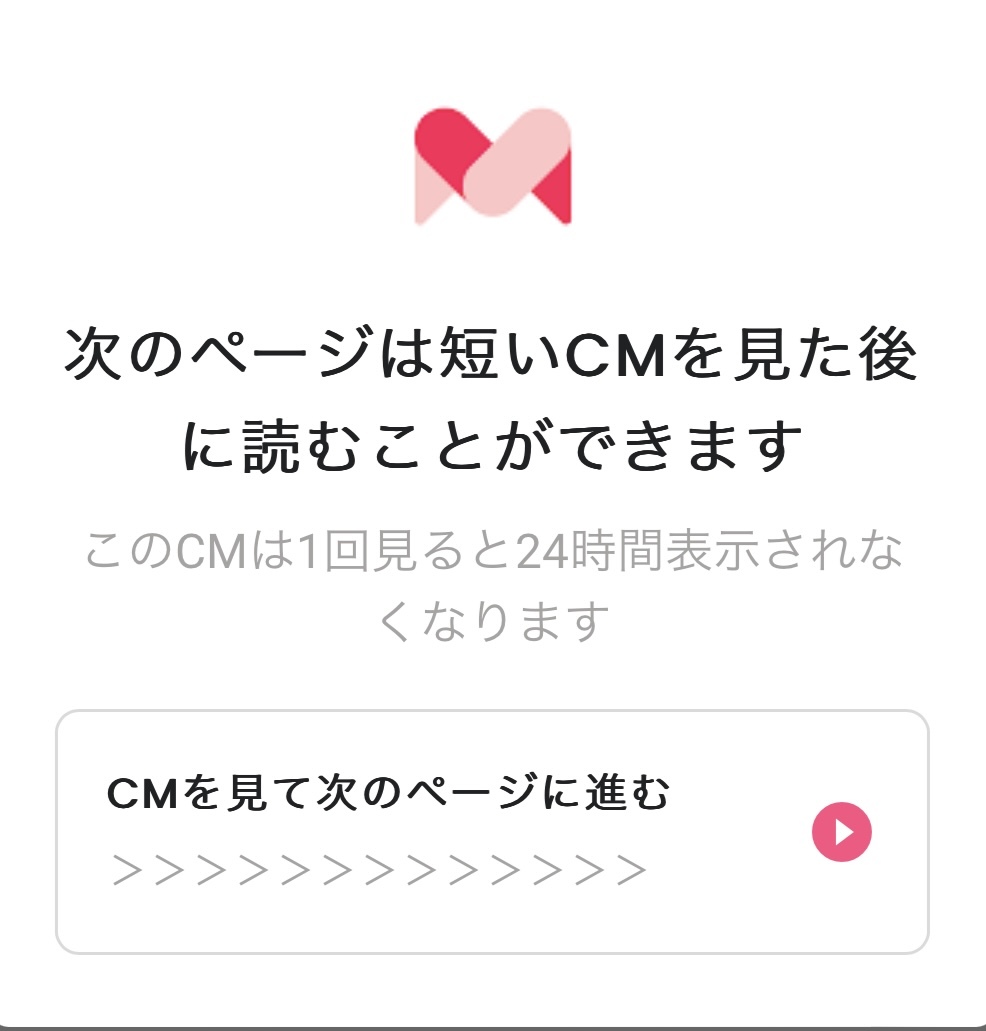The width and height of the screenshot is (986, 1031).
Task: Tap the CMを見て次のページに進む button
Action: [x=492, y=832]
